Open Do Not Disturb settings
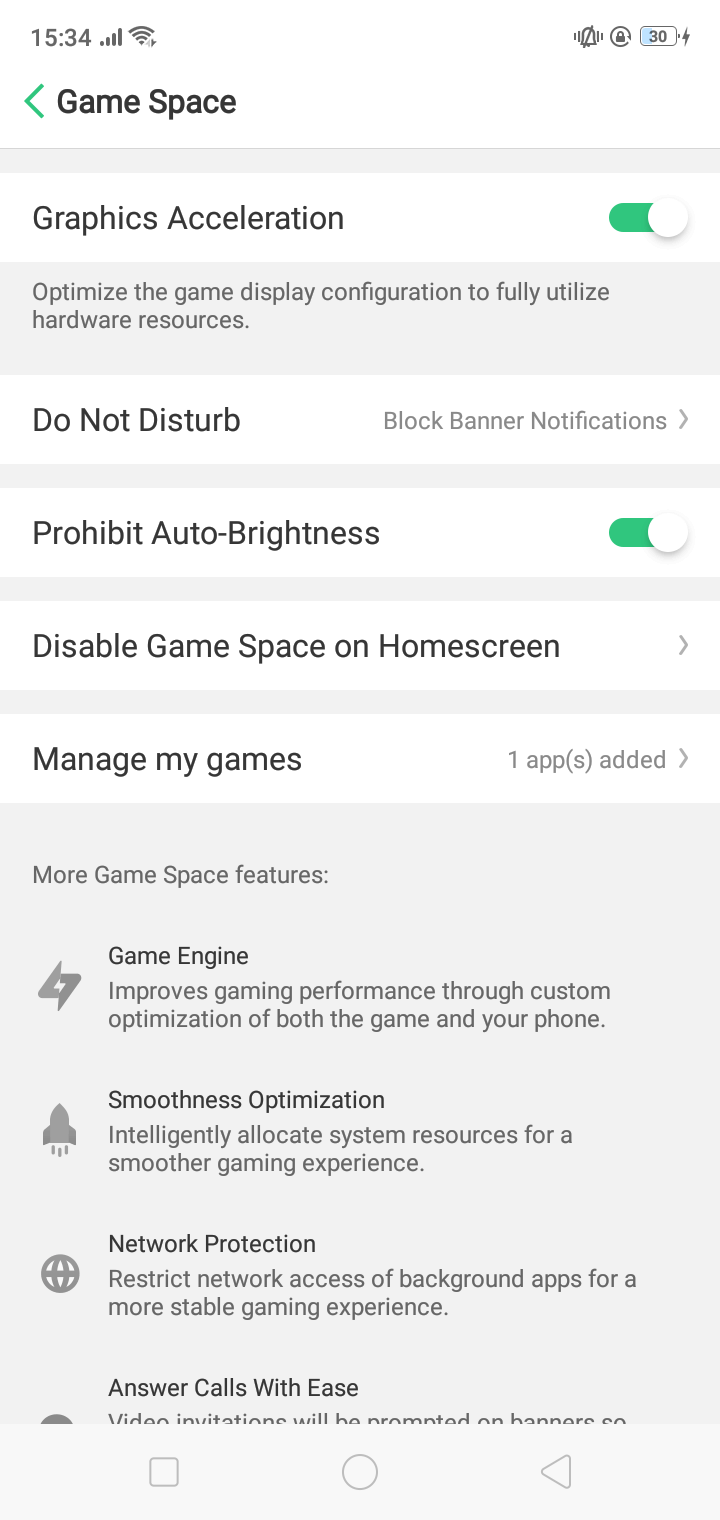This screenshot has width=720, height=1520. click(360, 420)
